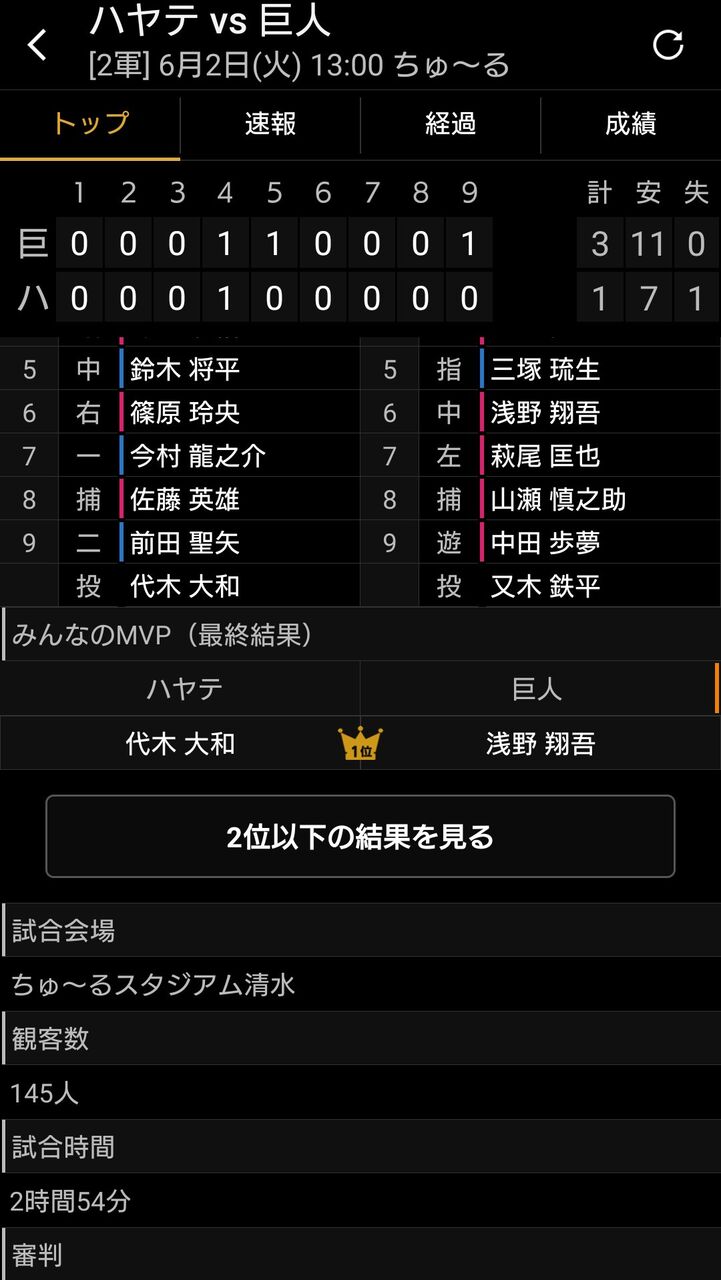
Task: Open player 山瀬 慎之助
Action: [x=558, y=499]
